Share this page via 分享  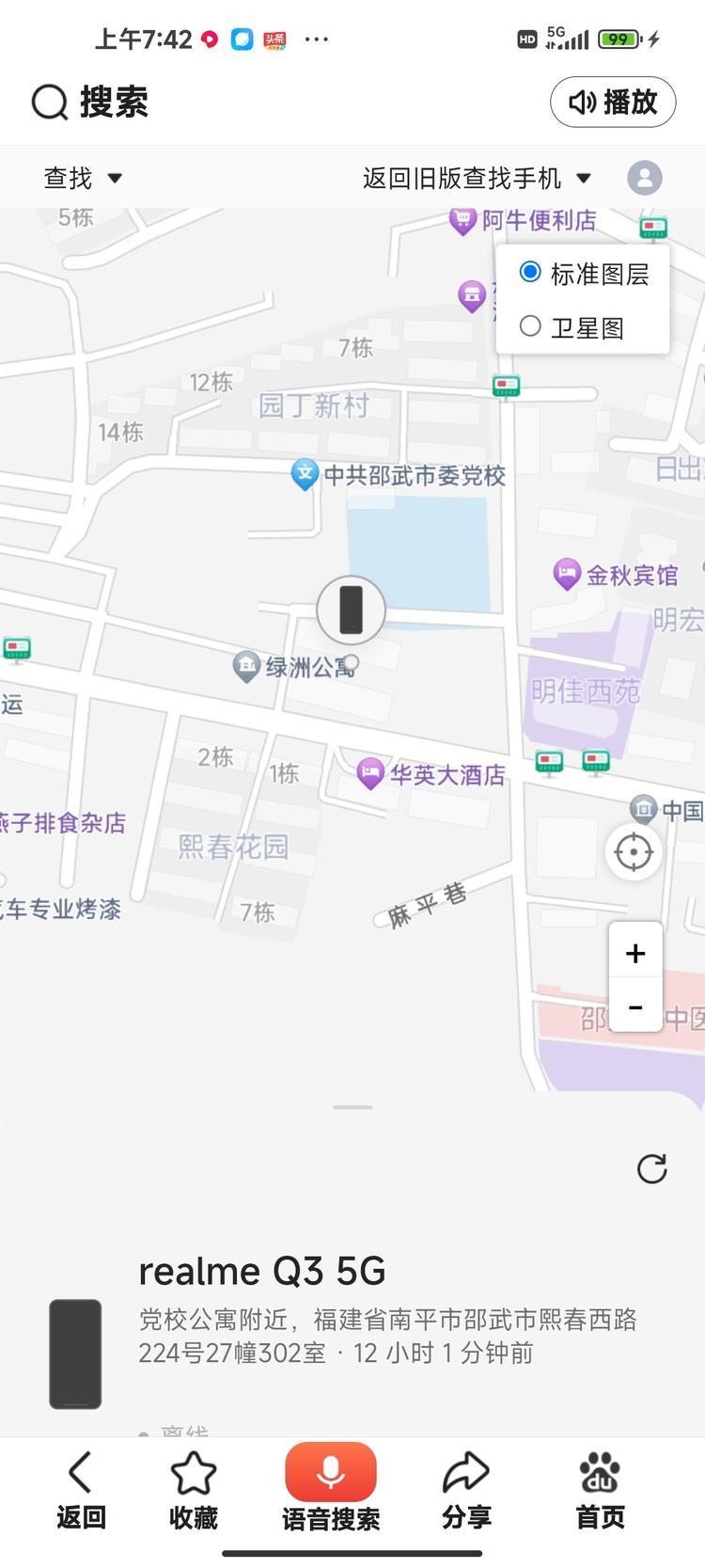tap(467, 1491)
